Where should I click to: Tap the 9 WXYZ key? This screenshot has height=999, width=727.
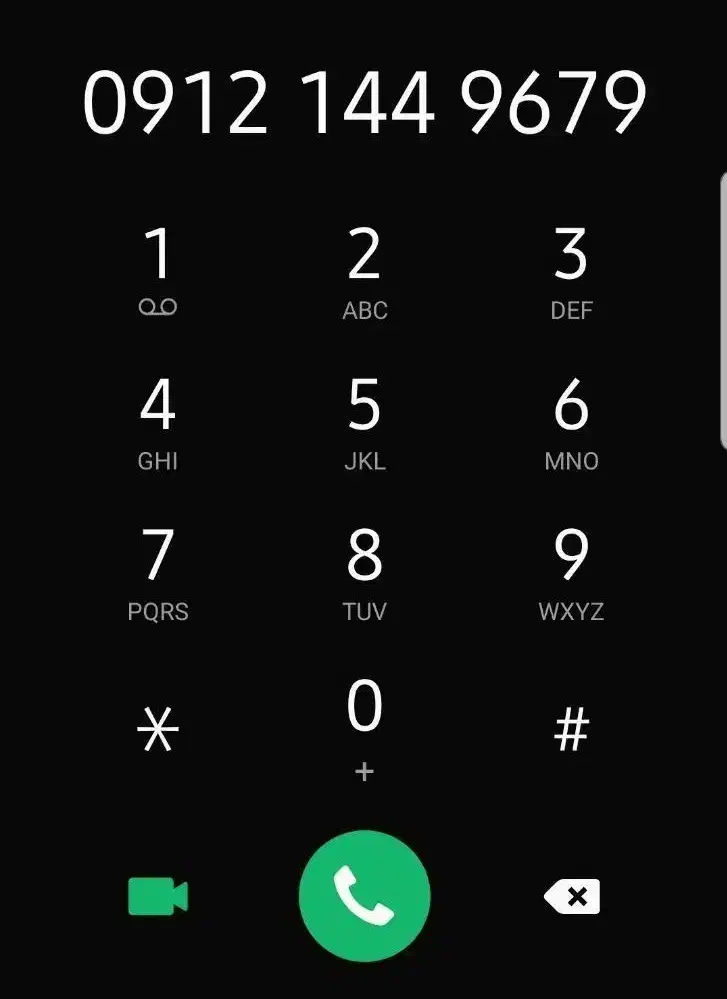(571, 572)
